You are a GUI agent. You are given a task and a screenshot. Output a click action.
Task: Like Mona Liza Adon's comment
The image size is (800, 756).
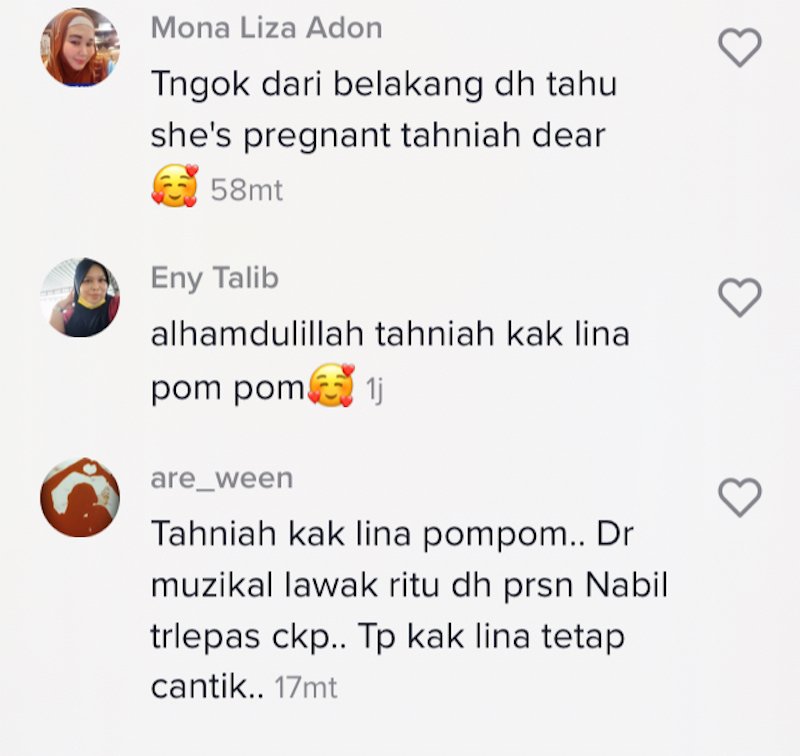point(741,47)
